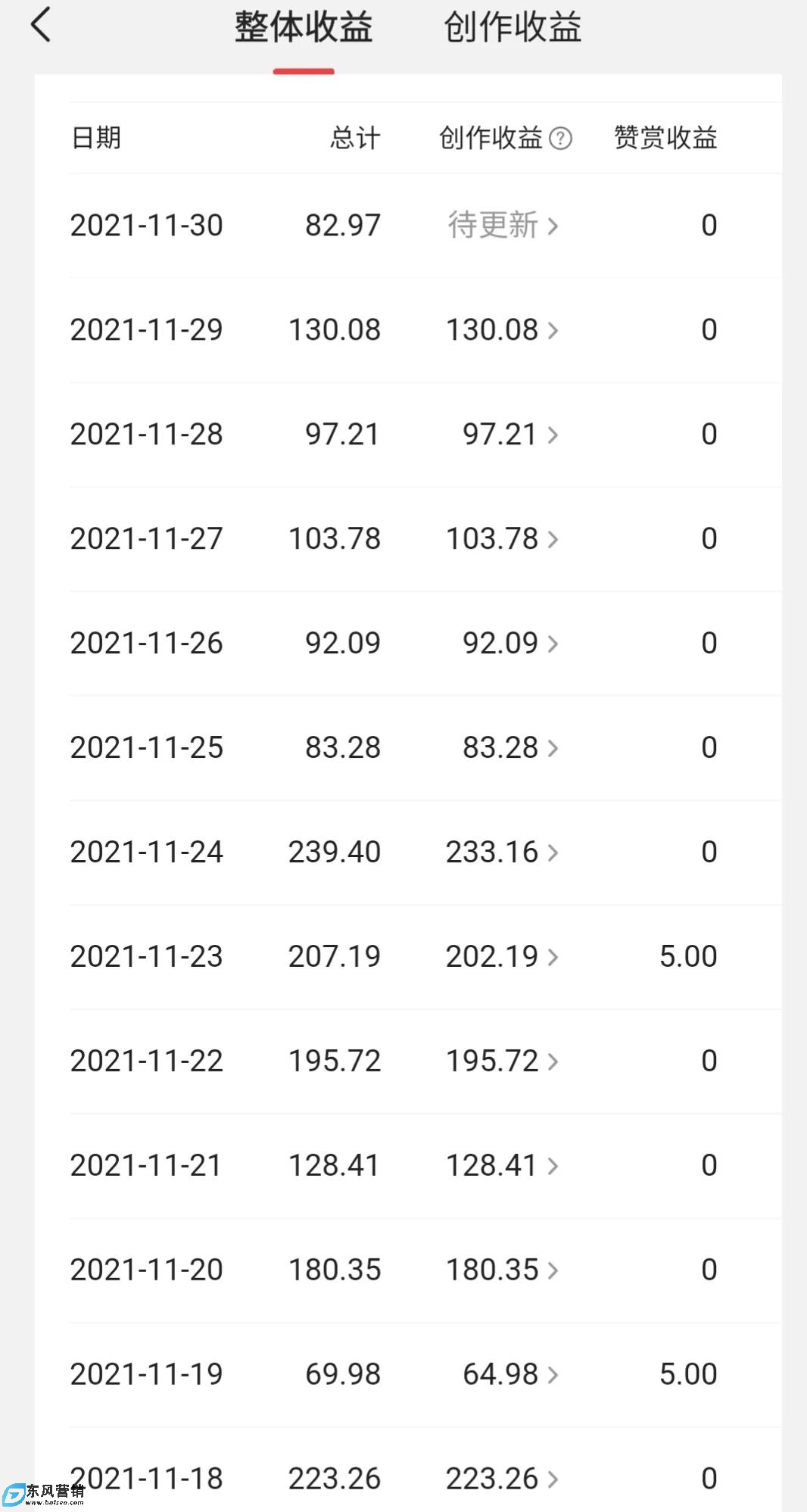Open the help icon beside 创作收益 header

click(x=560, y=138)
